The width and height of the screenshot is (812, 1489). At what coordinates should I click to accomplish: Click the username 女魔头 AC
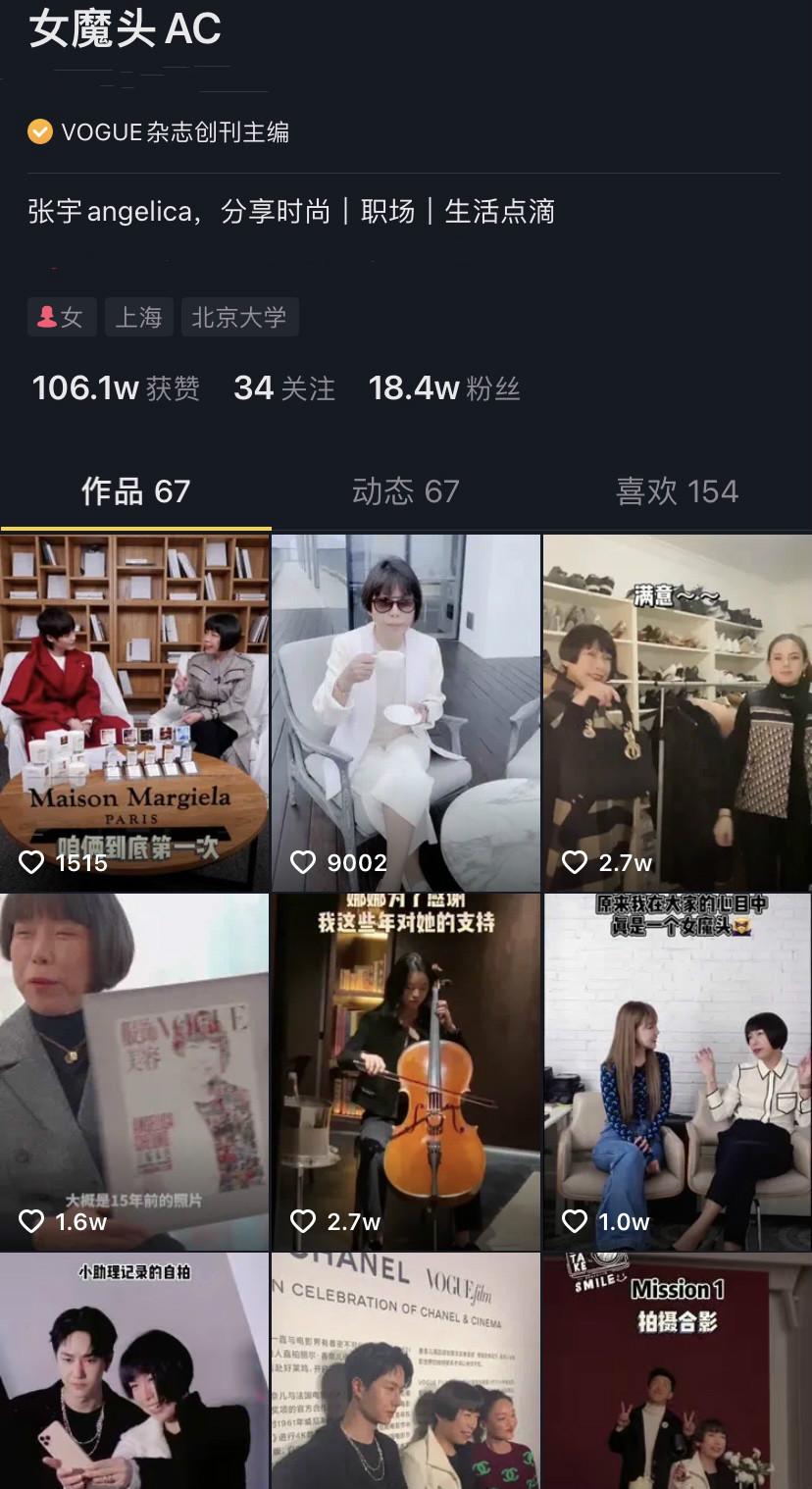pos(124,29)
